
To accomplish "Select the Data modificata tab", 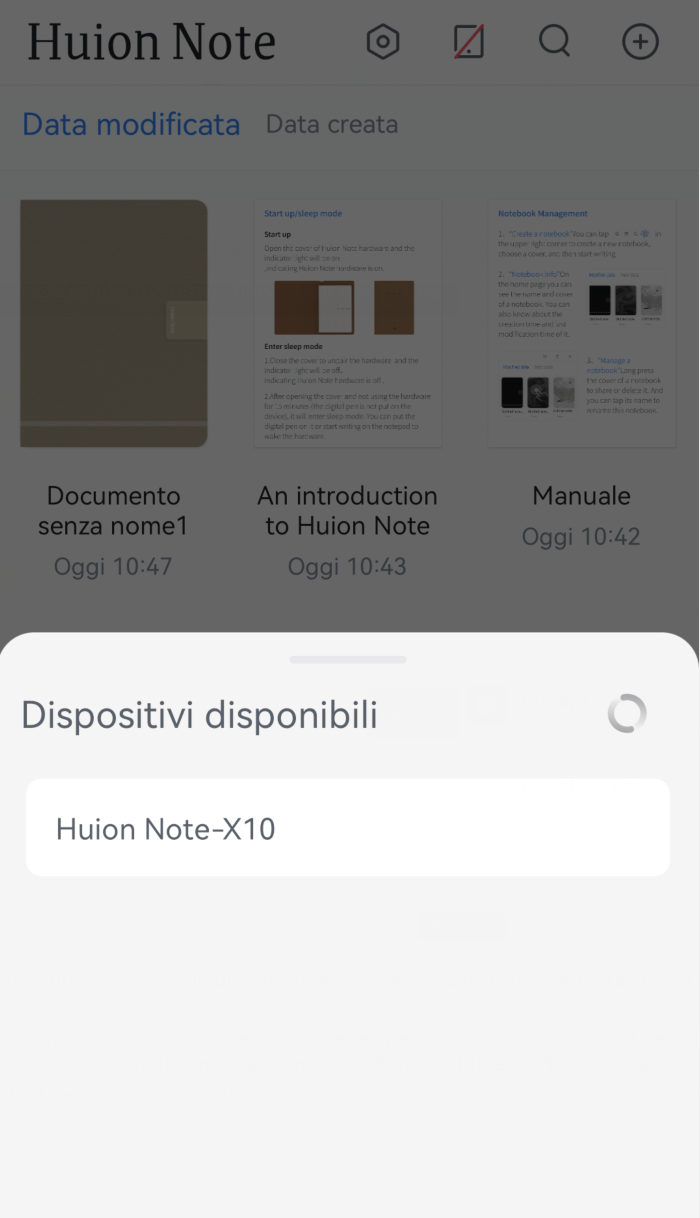I will (131, 125).
